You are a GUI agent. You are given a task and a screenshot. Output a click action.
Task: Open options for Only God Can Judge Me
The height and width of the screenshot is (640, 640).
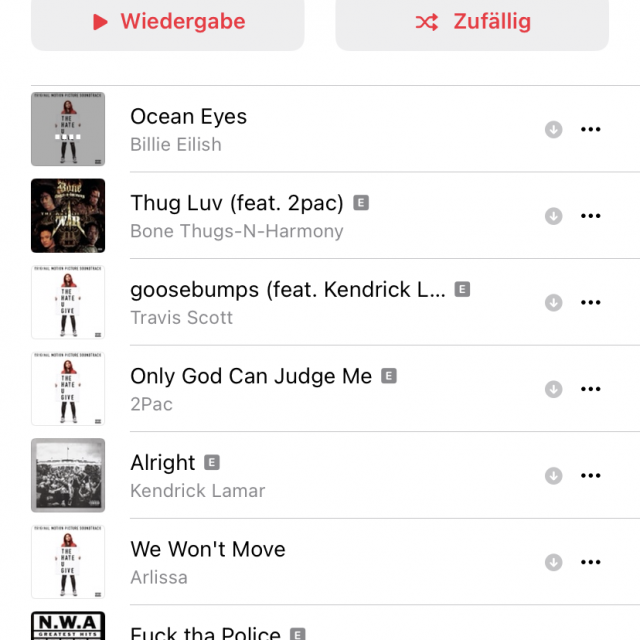(x=591, y=389)
